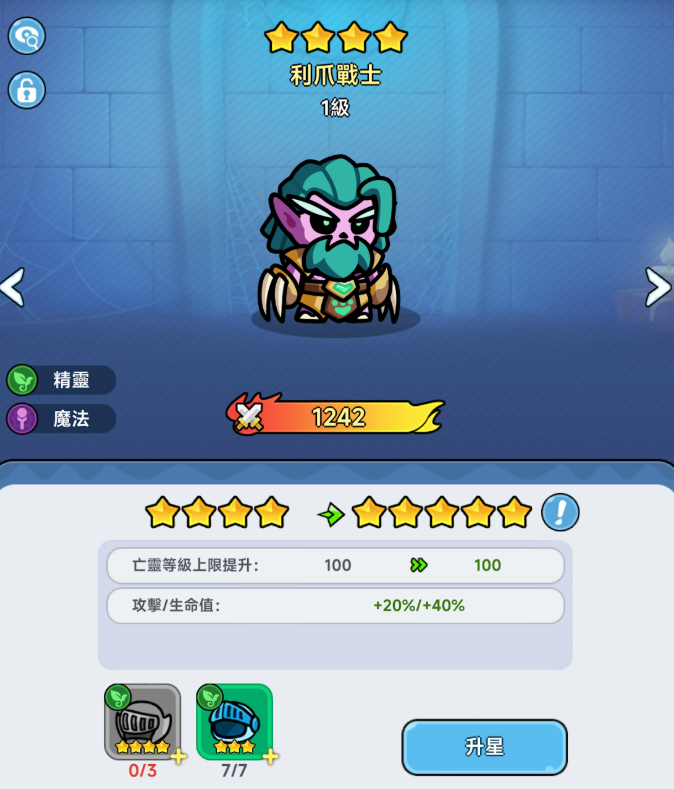Screen dimensions: 674x789
Task: Tap the 魔法 class tag
Action: click(61, 419)
